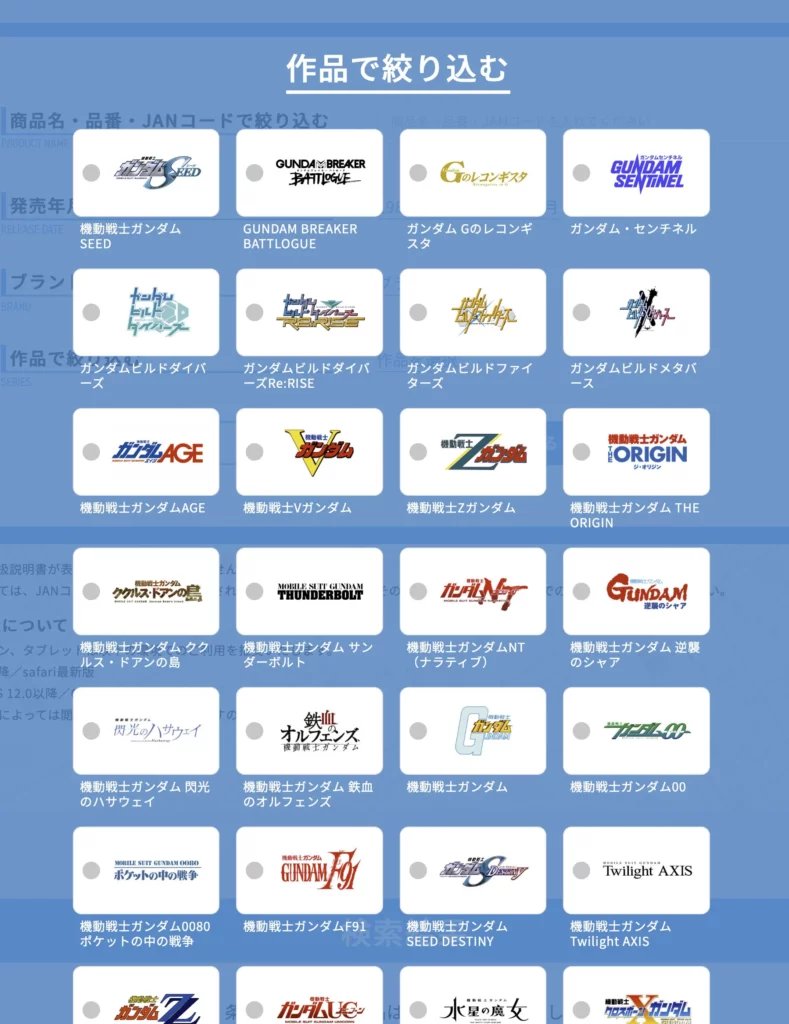Choose ガンダムビルドダイバーズRe:RISE series
The height and width of the screenshot is (1024, 789).
click(254, 312)
